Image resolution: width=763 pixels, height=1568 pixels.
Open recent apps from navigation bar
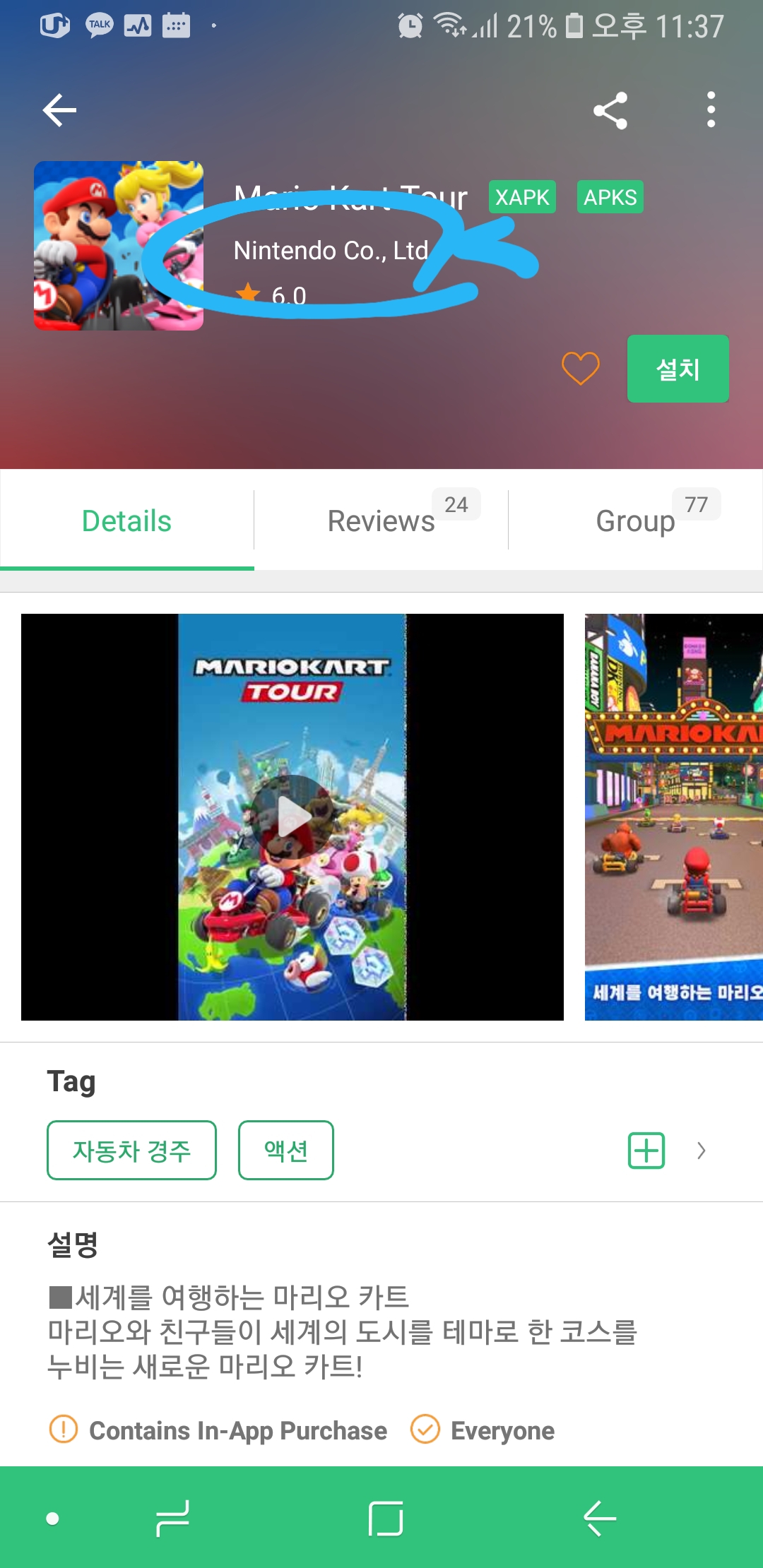[172, 1518]
